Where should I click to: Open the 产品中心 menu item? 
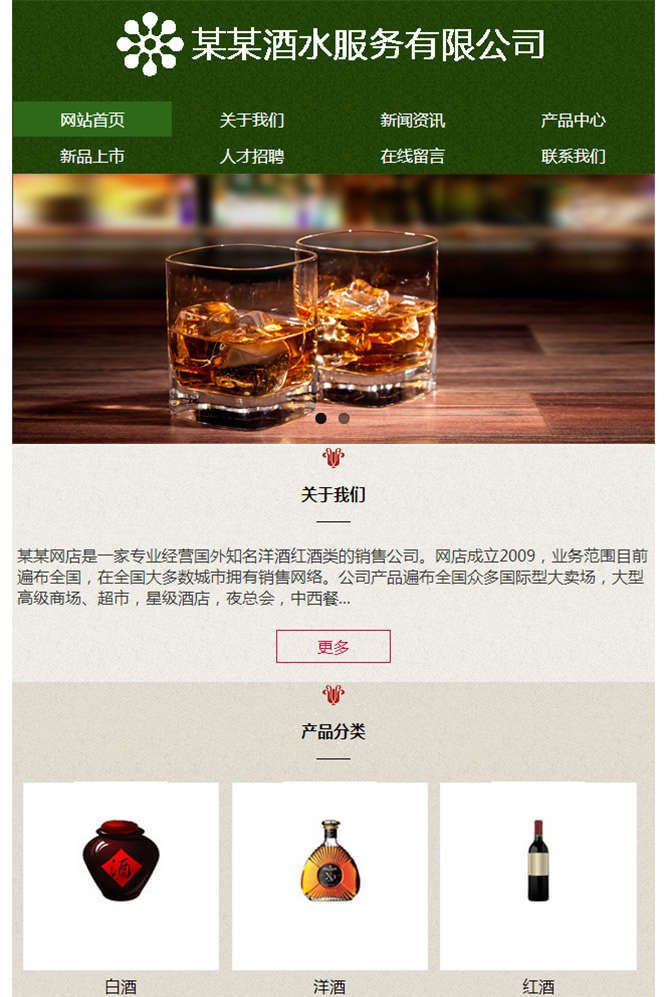point(573,120)
